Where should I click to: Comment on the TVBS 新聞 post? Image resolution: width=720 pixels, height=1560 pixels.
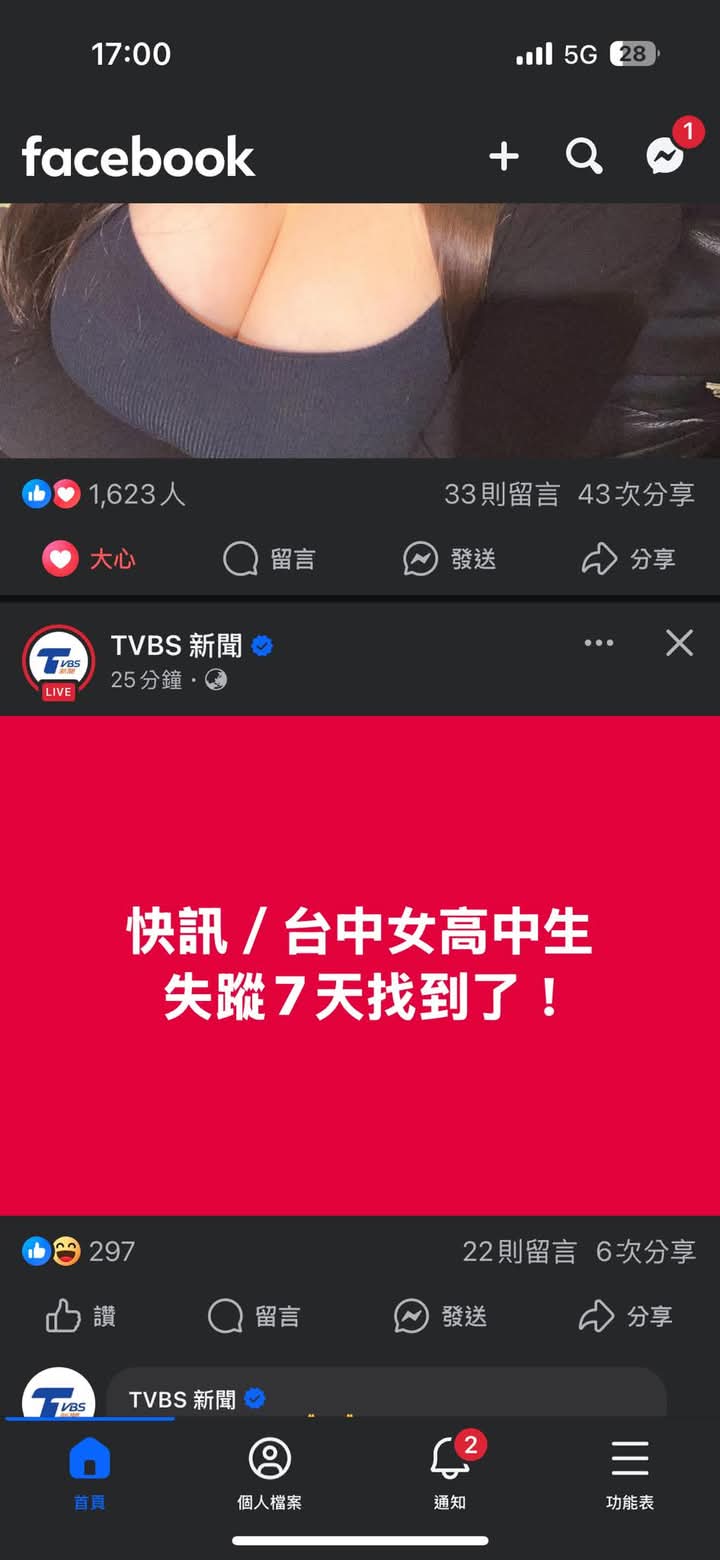tap(254, 1316)
